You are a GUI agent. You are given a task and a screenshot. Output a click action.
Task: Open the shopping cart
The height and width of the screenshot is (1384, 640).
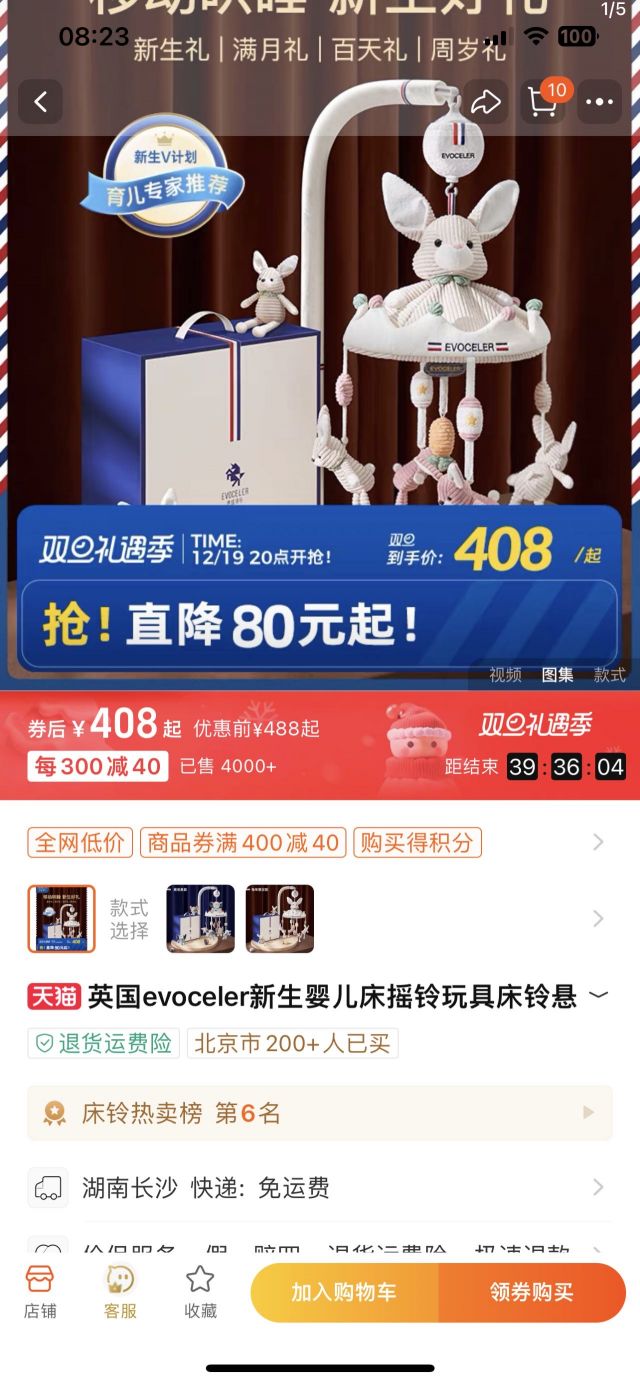pyautogui.click(x=543, y=102)
